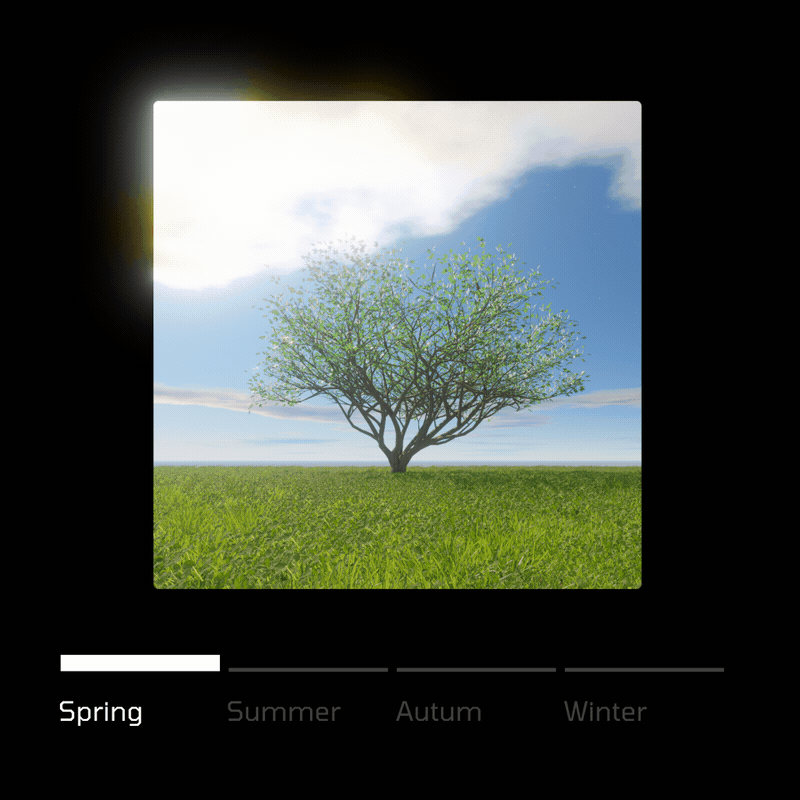This screenshot has height=800, width=800.
Task: Switch to the Summer tab
Action: pyautogui.click(x=284, y=711)
